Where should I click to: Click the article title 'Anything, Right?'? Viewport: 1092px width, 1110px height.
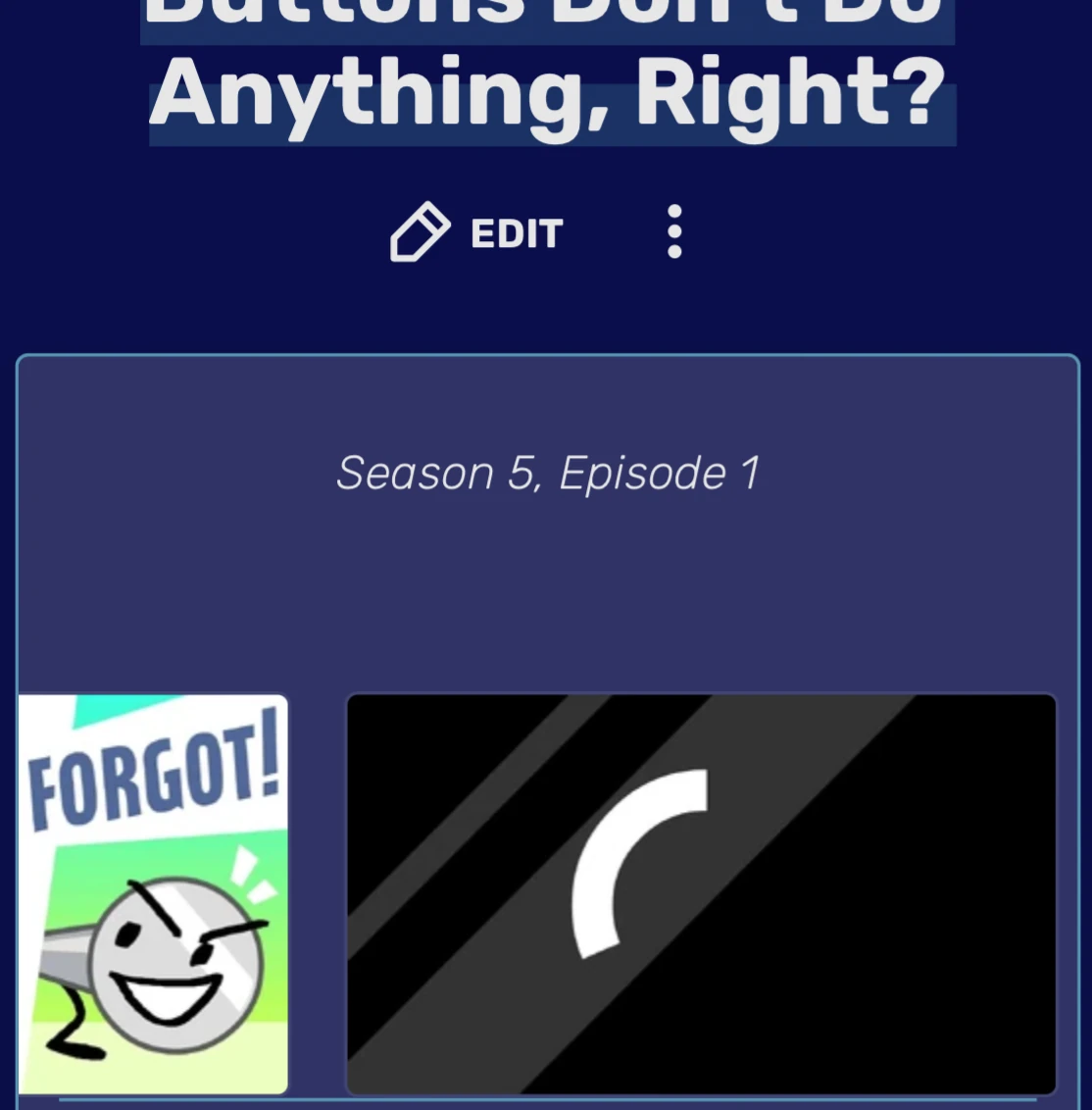[549, 91]
